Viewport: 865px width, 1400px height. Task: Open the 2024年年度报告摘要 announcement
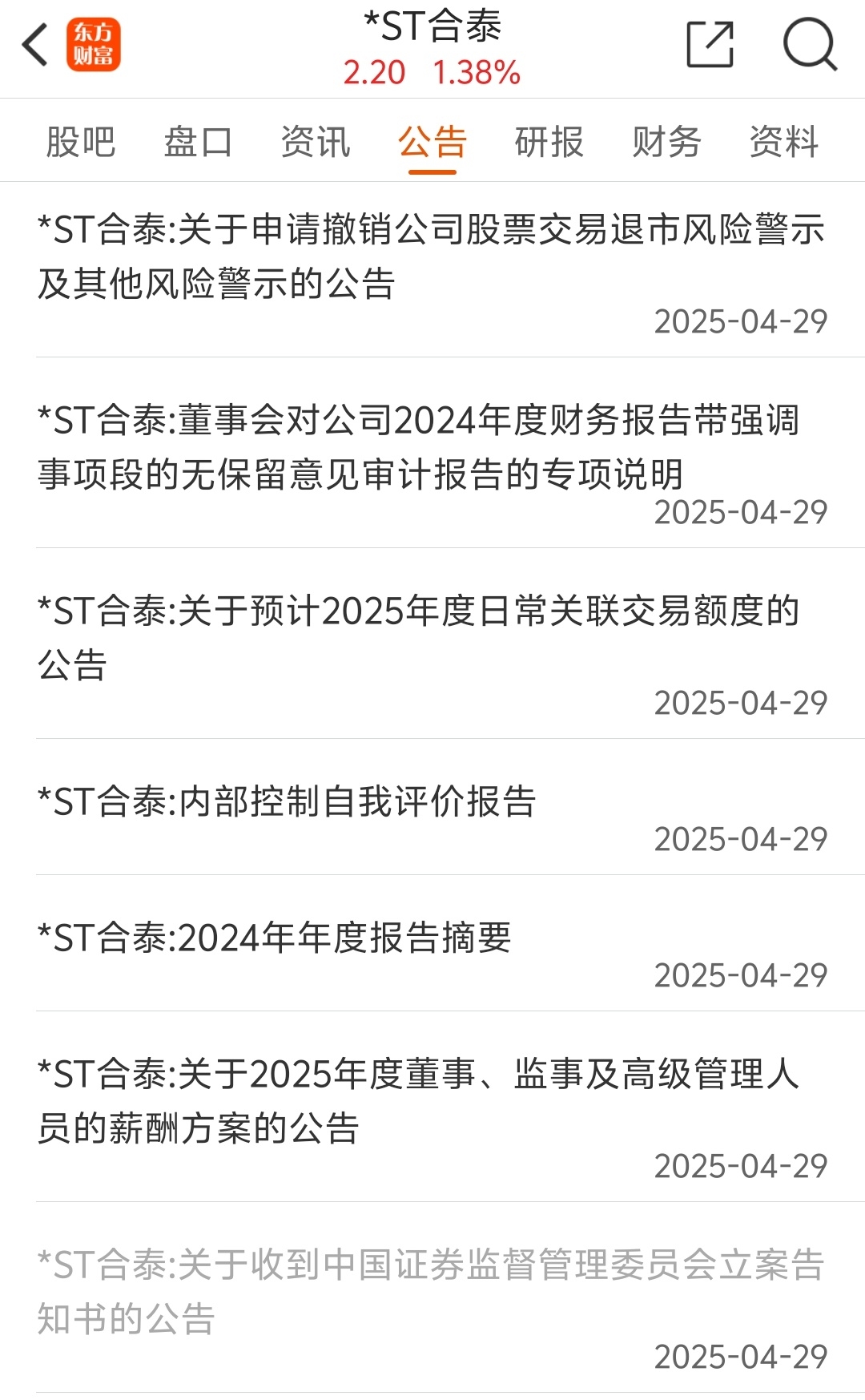(432, 944)
